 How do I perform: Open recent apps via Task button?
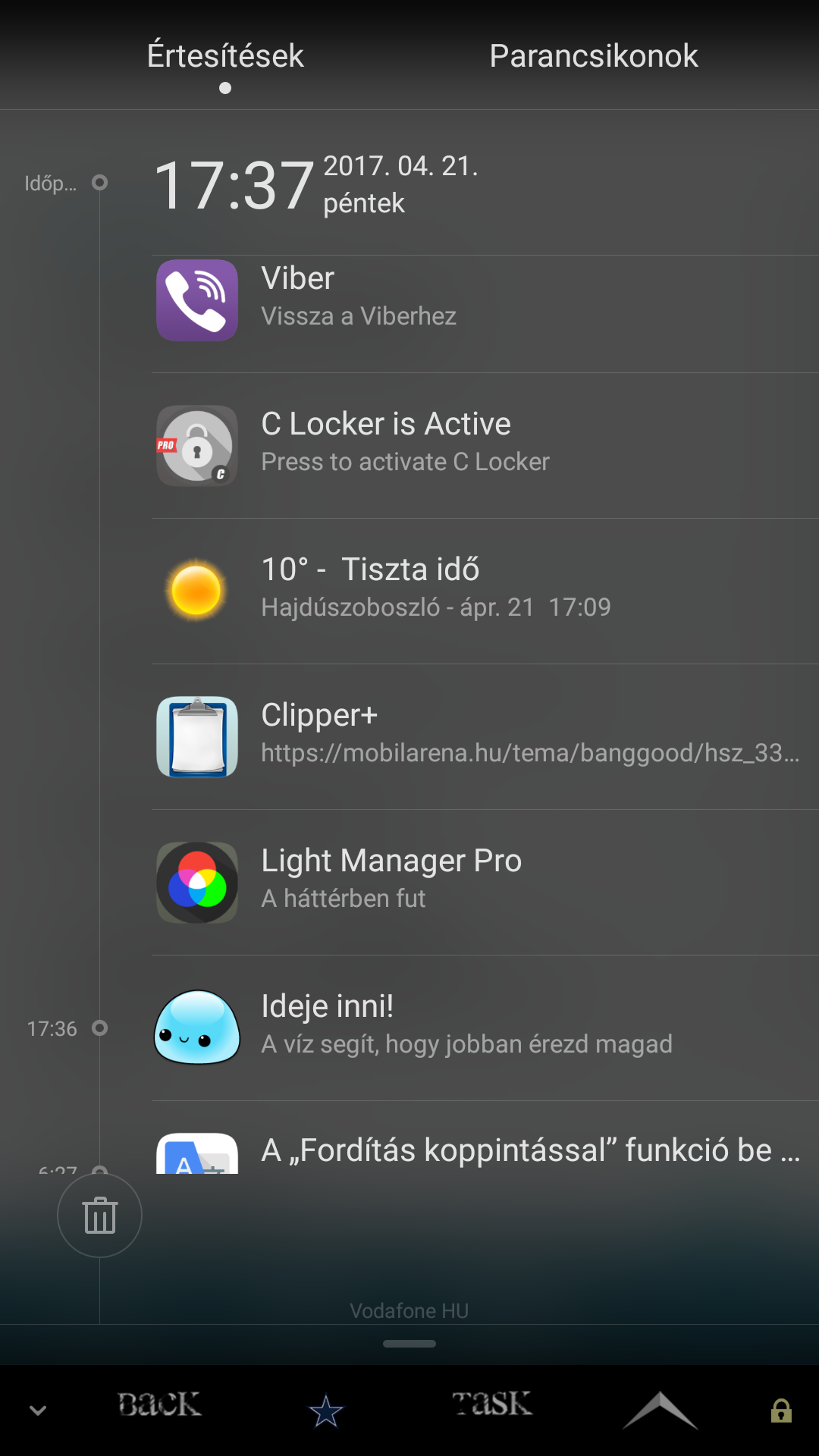pos(492,1404)
